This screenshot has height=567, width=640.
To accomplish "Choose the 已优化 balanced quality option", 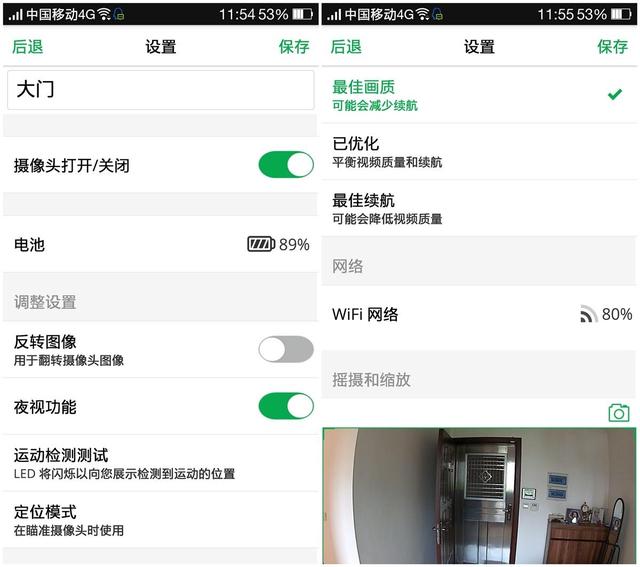I will click(478, 152).
